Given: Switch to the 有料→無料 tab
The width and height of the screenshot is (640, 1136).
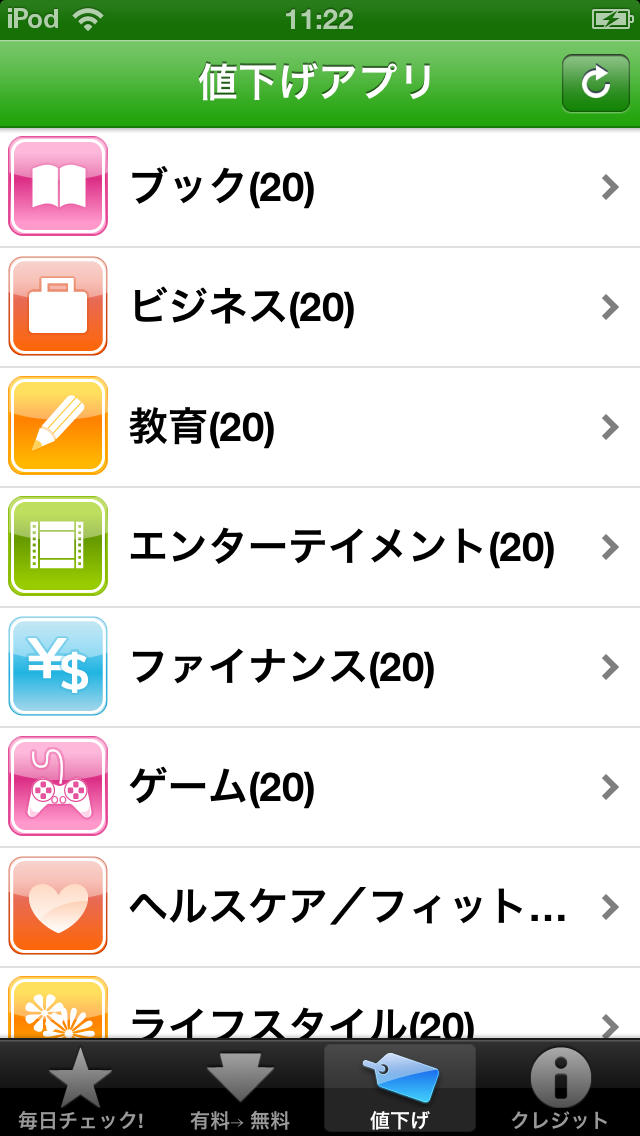Looking at the screenshot, I should pyautogui.click(x=240, y=1088).
